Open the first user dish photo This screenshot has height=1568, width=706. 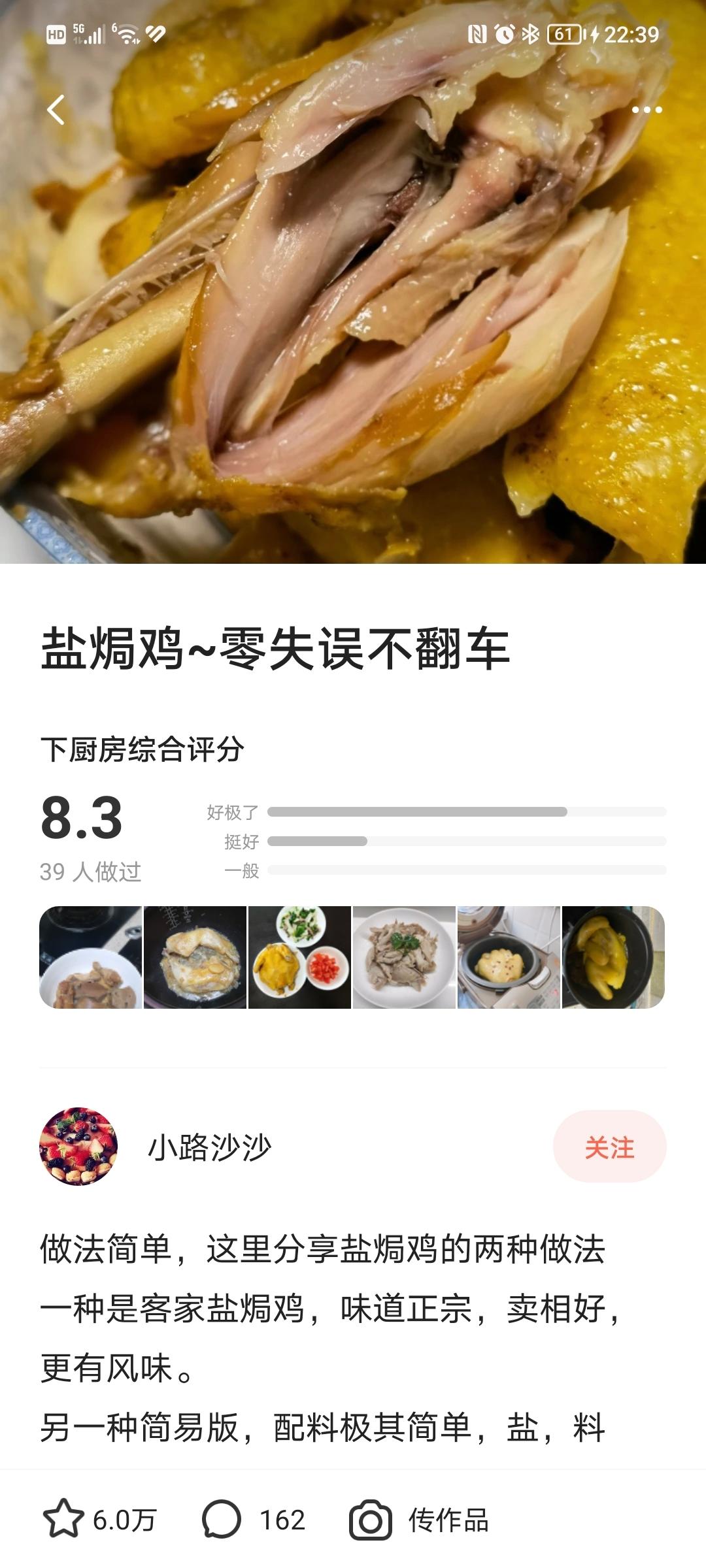coord(90,957)
